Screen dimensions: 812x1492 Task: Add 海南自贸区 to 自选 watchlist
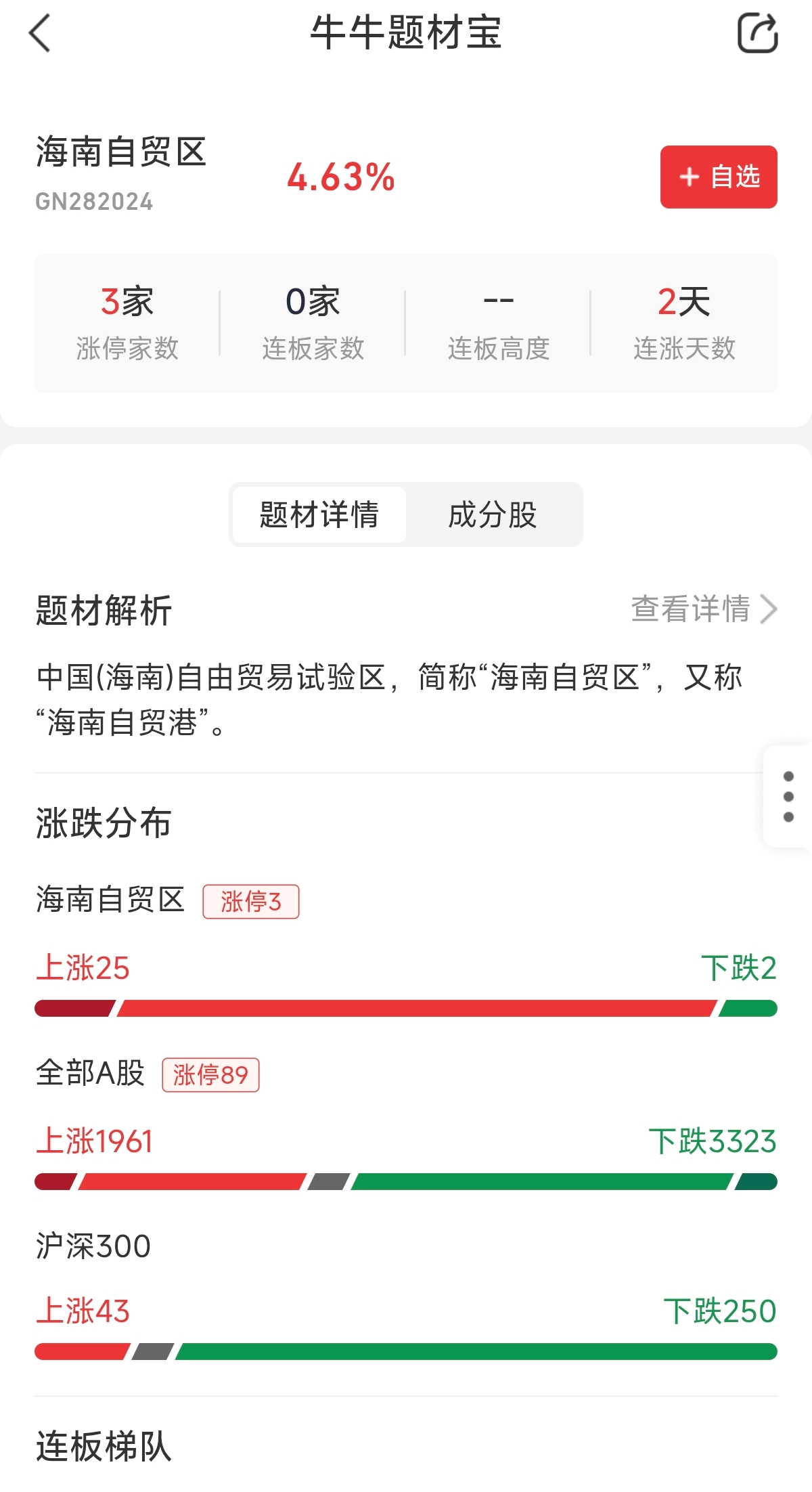(x=719, y=177)
